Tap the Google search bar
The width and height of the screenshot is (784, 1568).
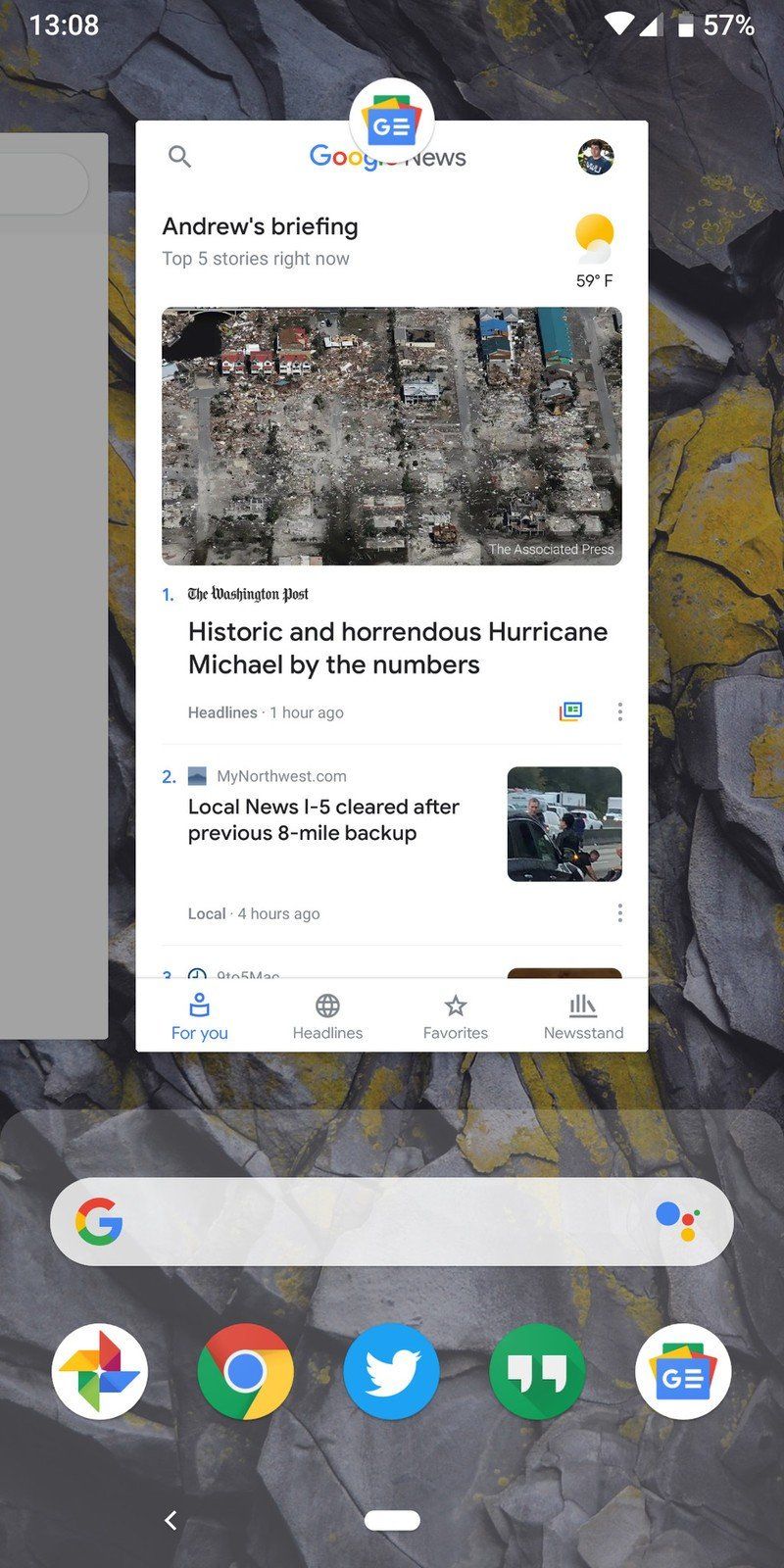coord(372,1222)
